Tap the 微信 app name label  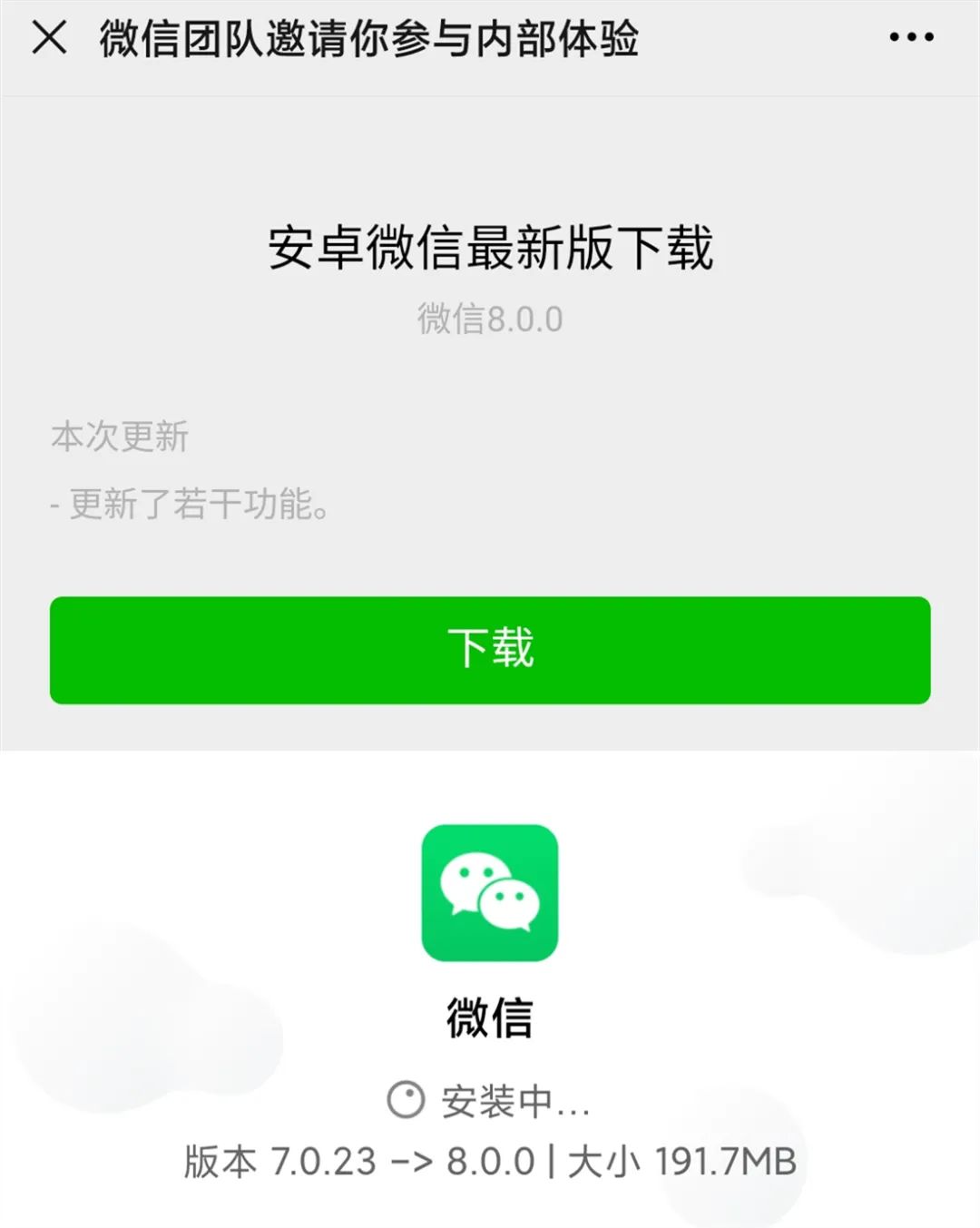490,1018
